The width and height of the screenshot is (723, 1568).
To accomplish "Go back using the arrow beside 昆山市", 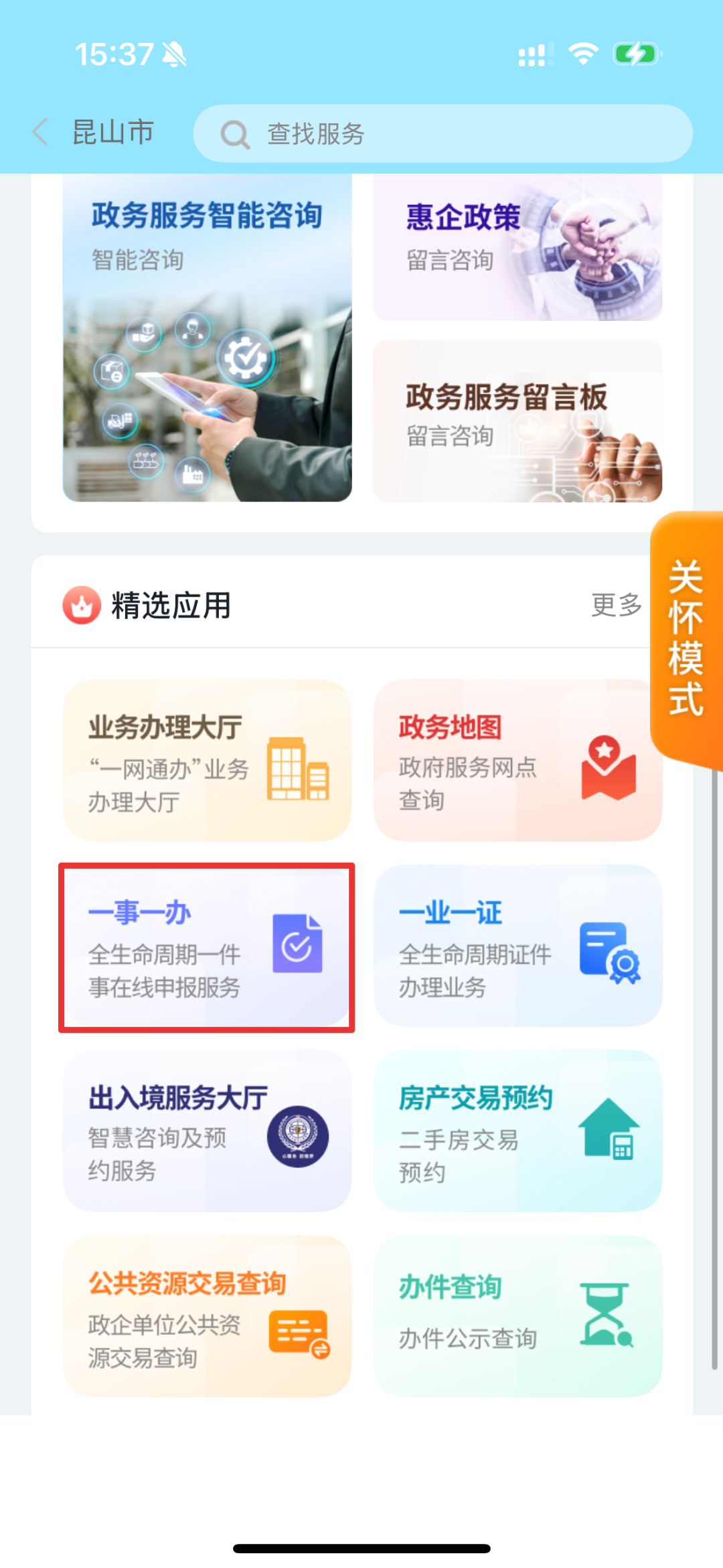I will click(x=42, y=132).
